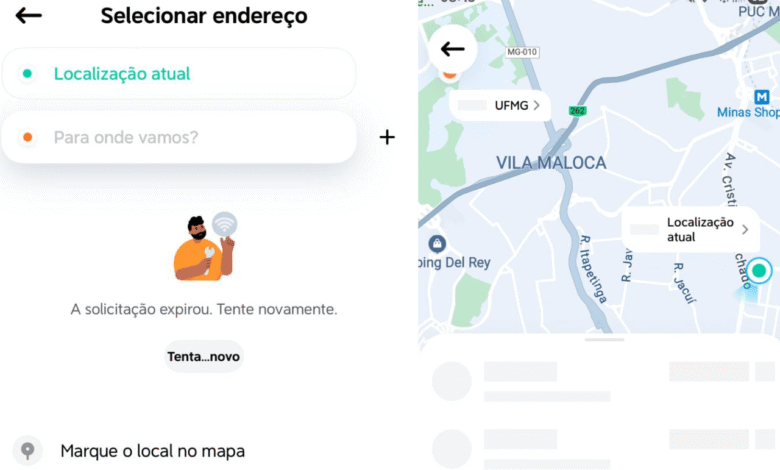Go back from the Selecionar endereço screen
Viewport: 780px width, 470px height.
tap(29, 15)
